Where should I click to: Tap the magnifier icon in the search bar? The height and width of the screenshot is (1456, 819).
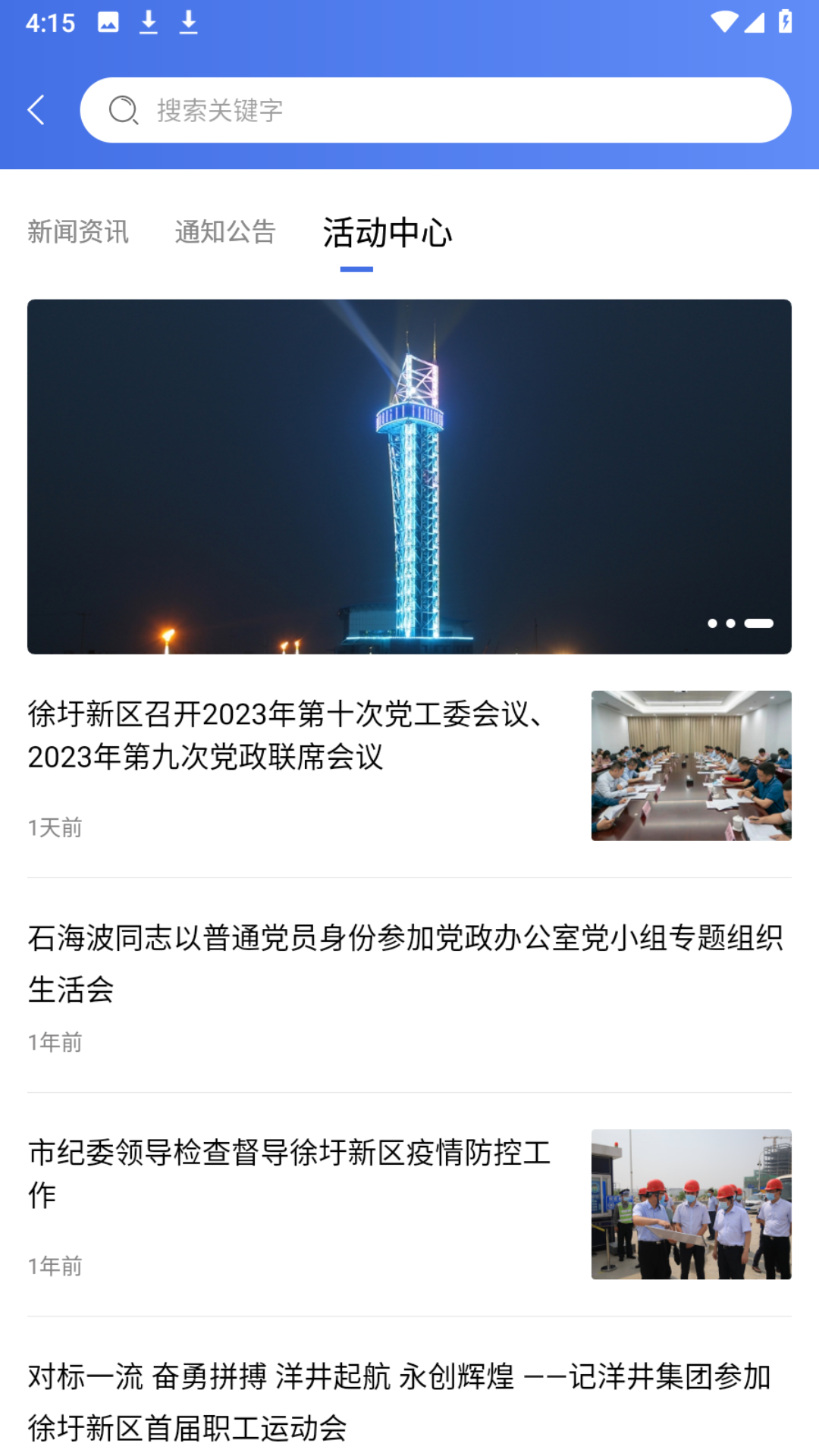pos(124,110)
